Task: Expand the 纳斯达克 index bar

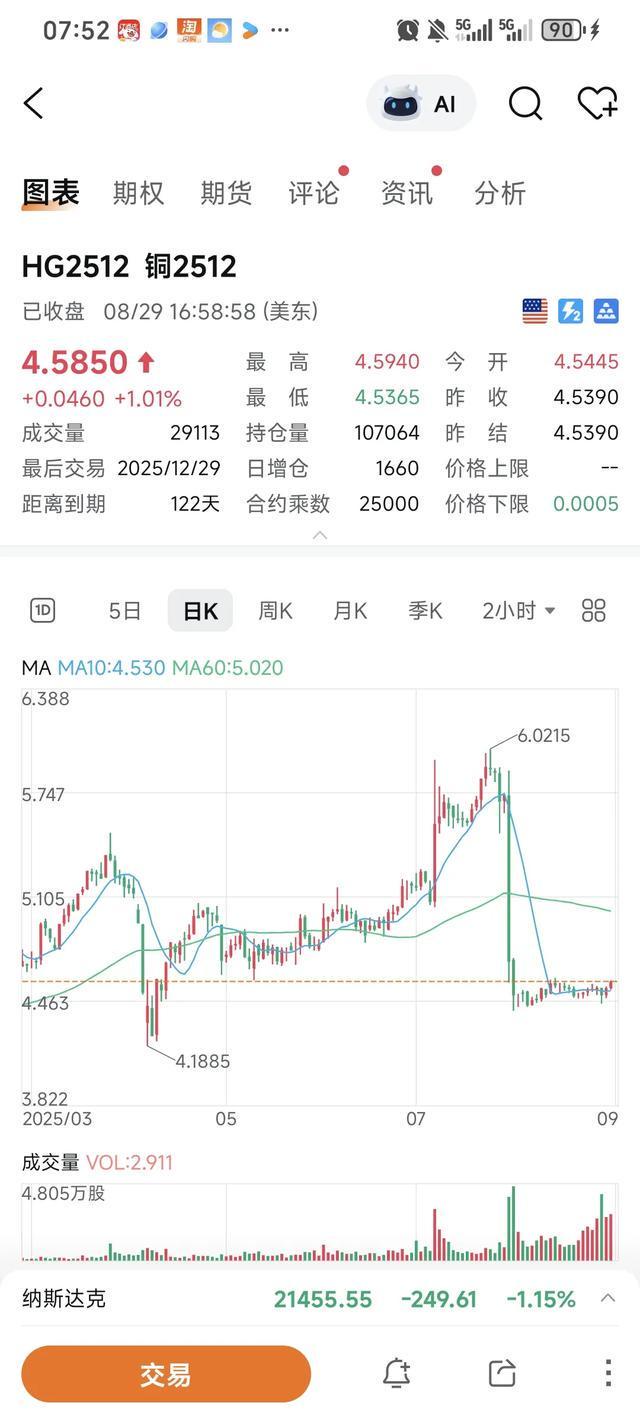Action: [608, 1299]
